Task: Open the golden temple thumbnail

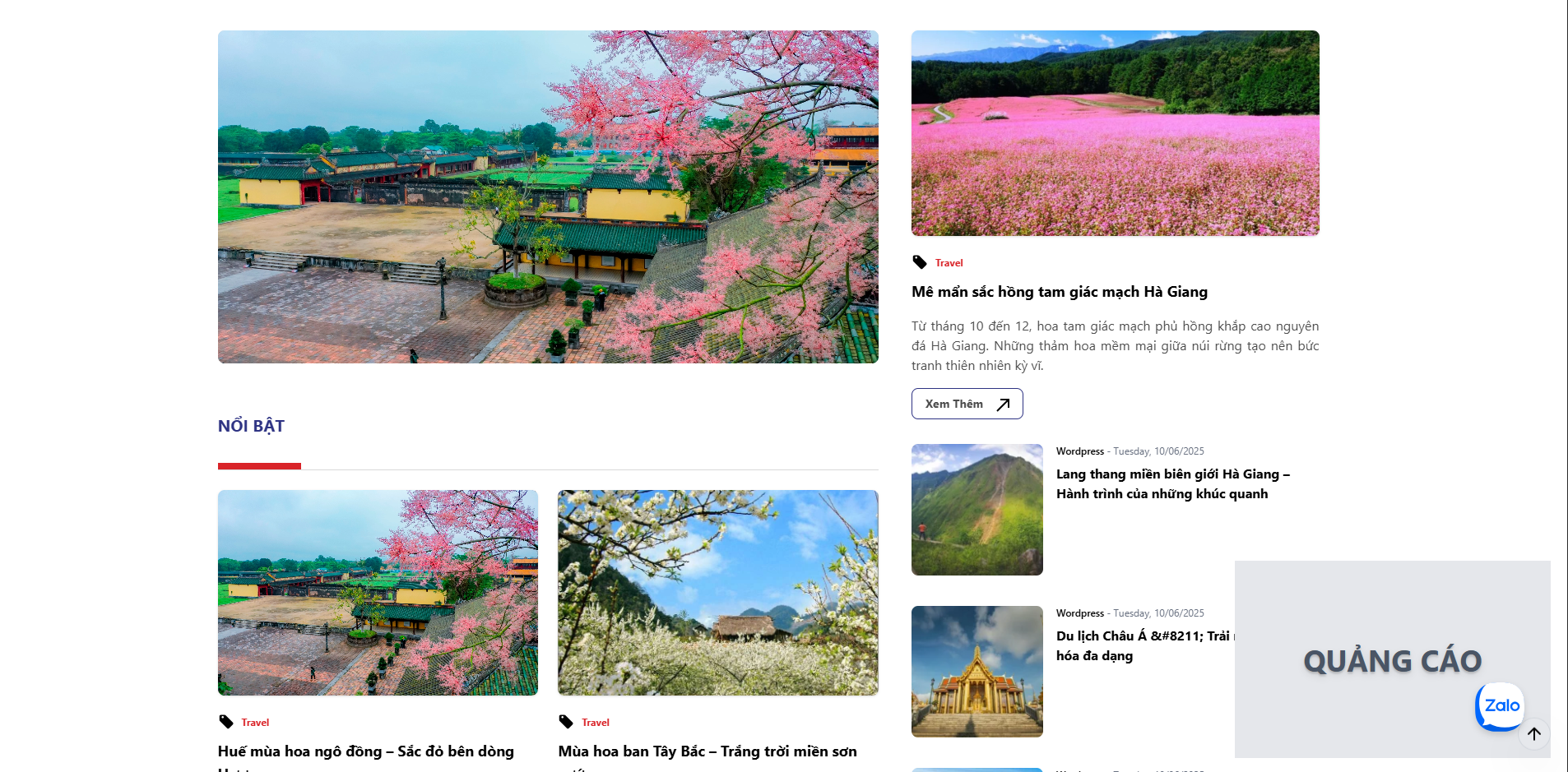Action: [977, 672]
